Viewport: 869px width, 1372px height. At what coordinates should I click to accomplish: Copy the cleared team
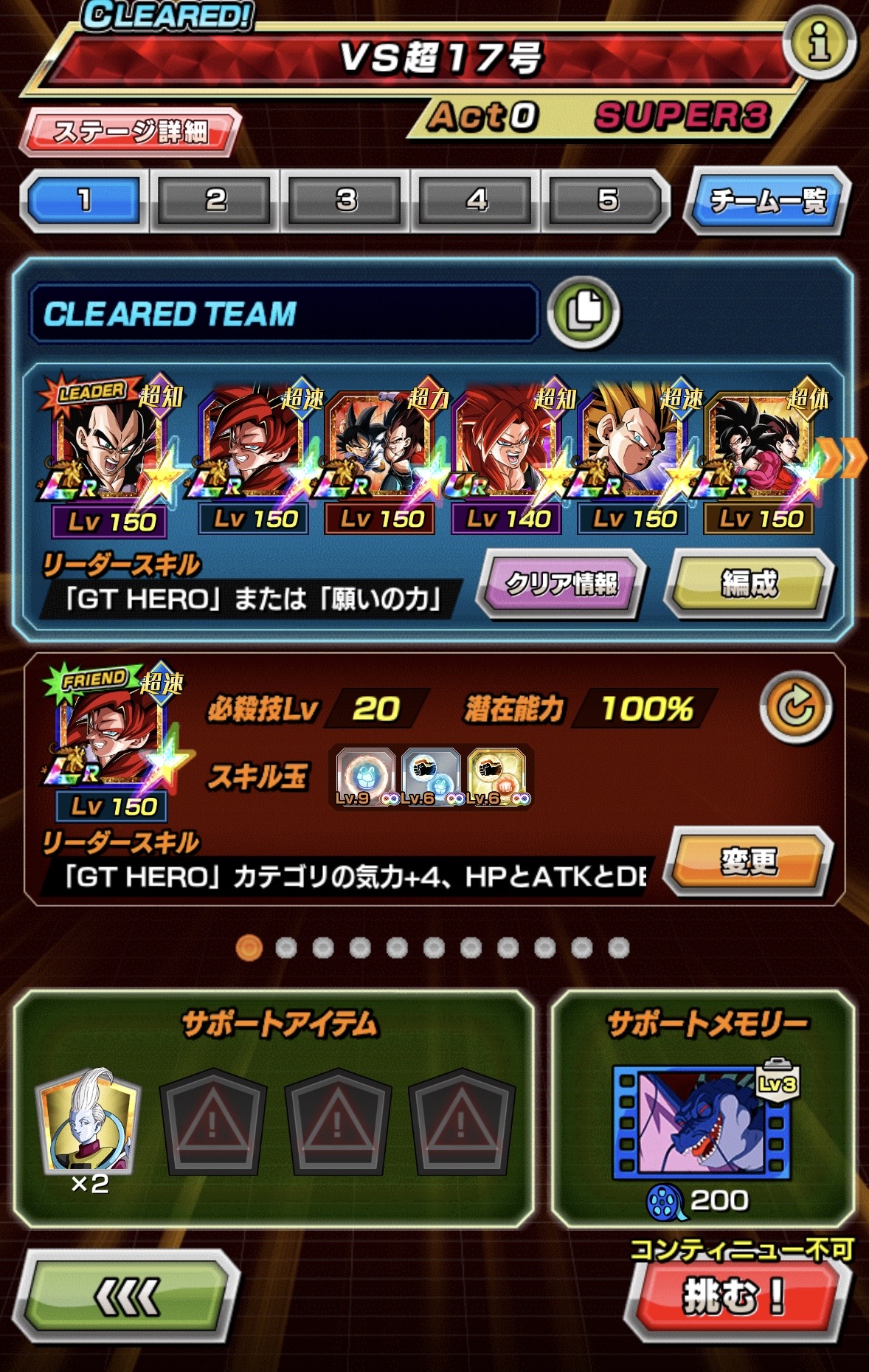pyautogui.click(x=584, y=312)
